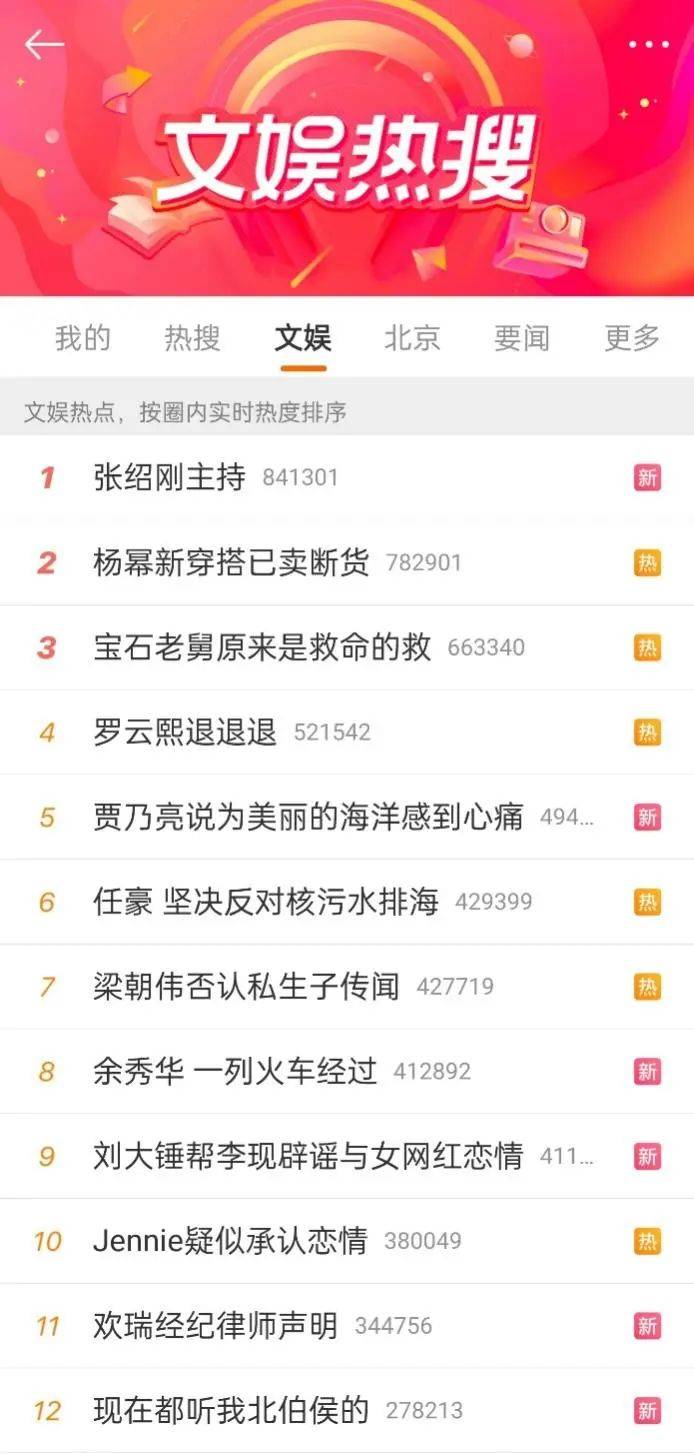This screenshot has width=694, height=1454.
Task: Switch to the 我的 tab
Action: pos(83,338)
